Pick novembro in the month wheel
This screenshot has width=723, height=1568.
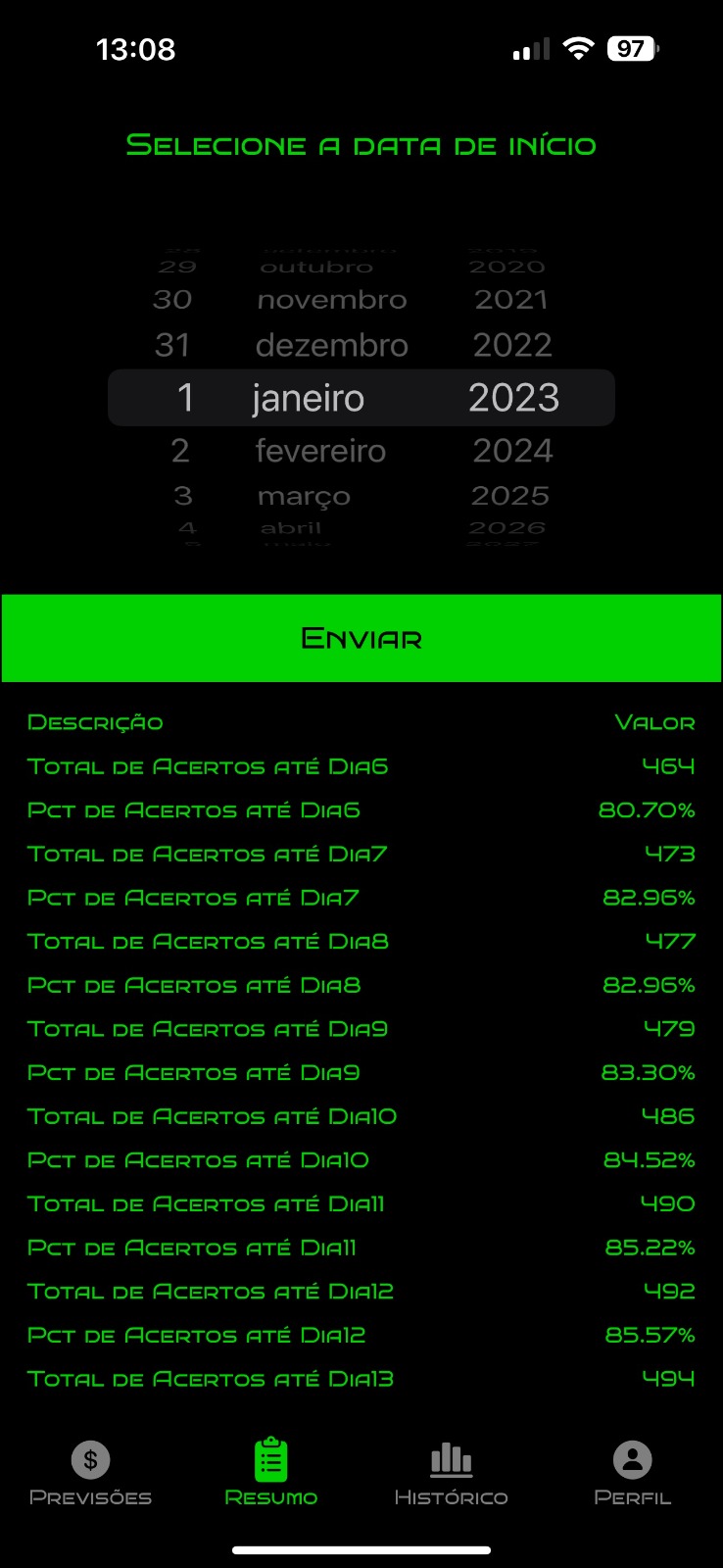click(x=331, y=300)
